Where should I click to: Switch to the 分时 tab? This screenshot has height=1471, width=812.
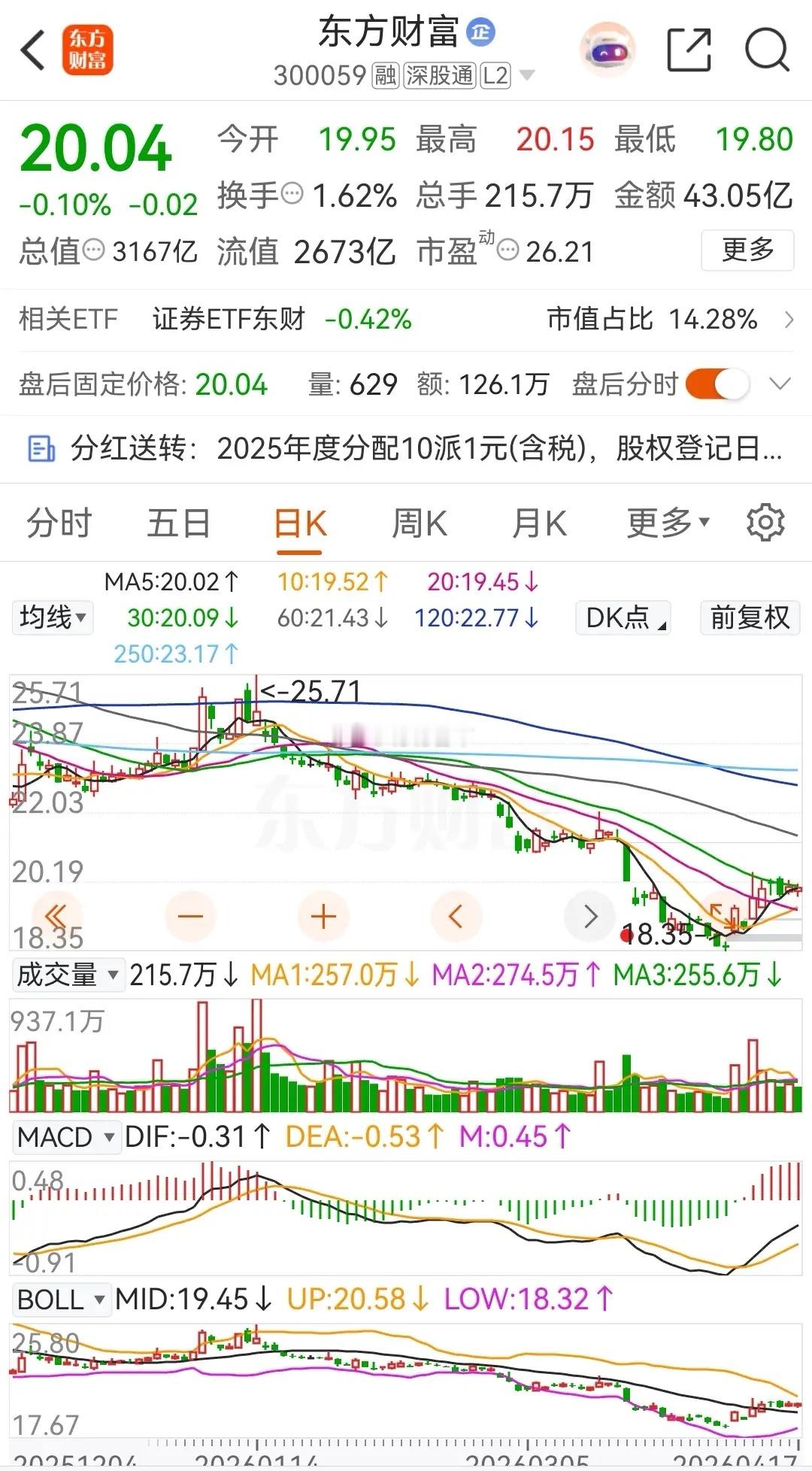click(x=59, y=523)
